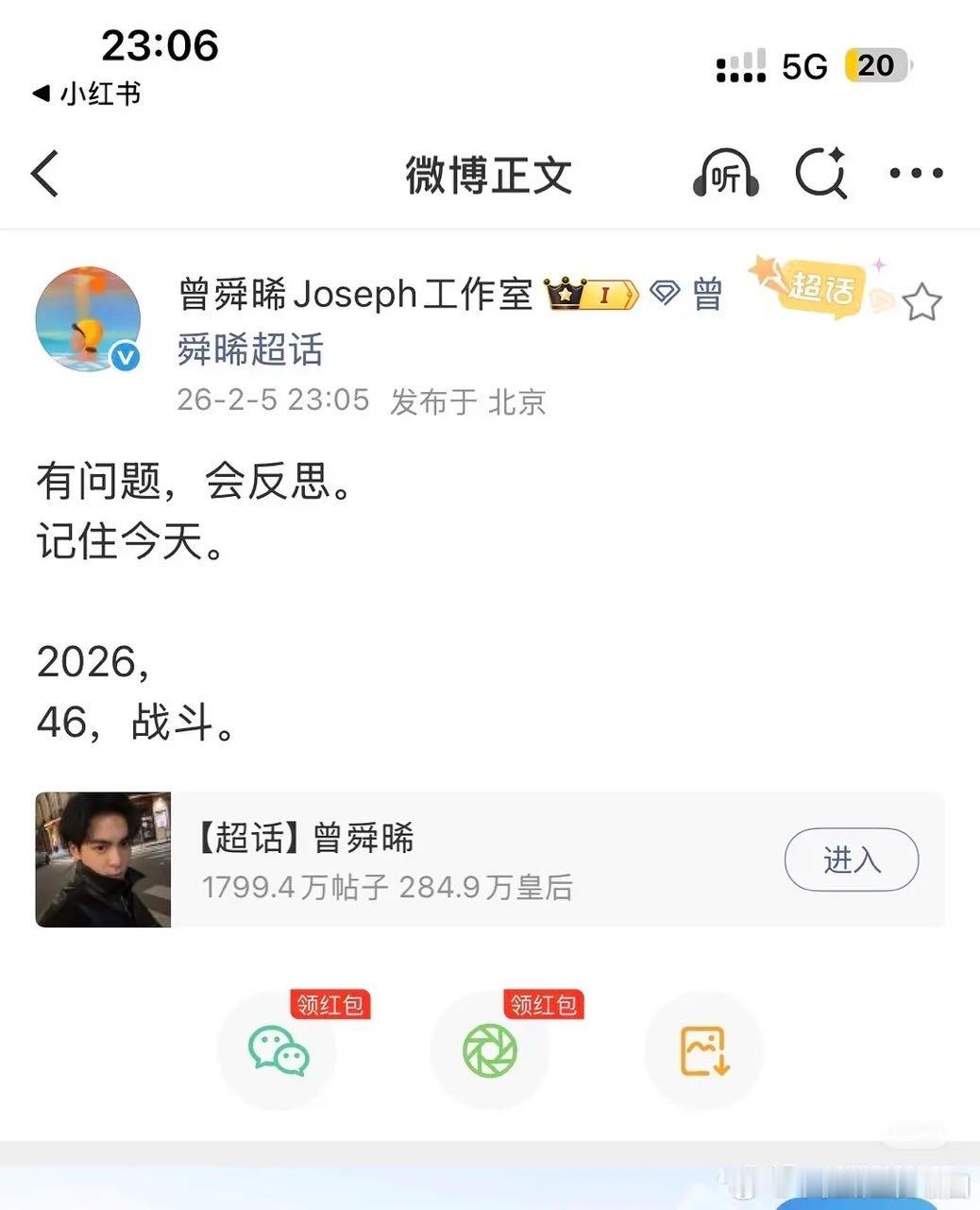Tap the AI refresh sparkle icon in the header
The height and width of the screenshot is (1210, 980).
[x=820, y=174]
